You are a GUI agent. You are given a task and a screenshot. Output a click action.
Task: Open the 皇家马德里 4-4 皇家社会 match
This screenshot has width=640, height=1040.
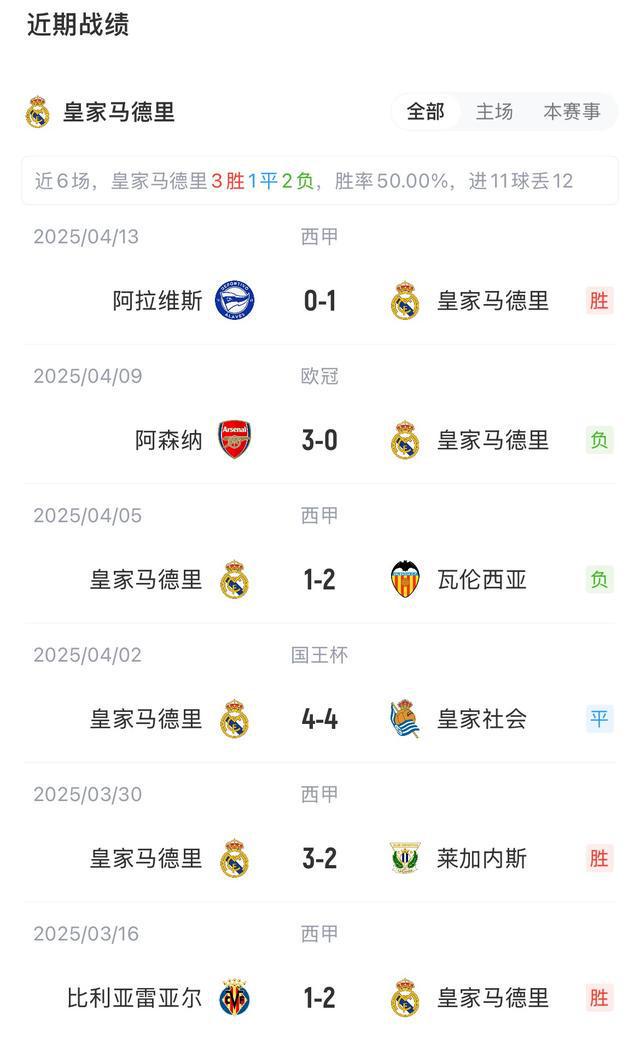pos(320,700)
